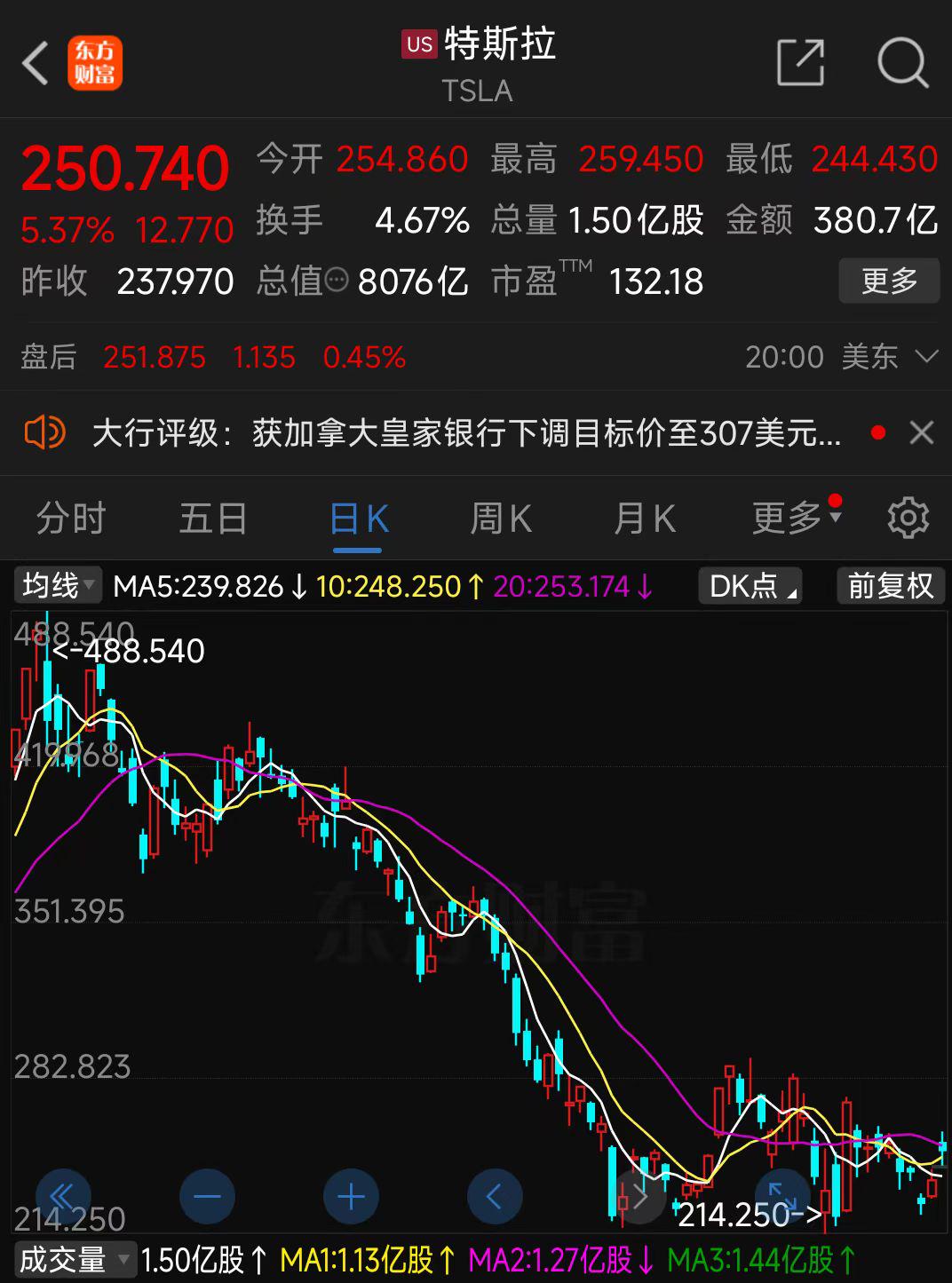Open the search magnifier
Screen dimensions: 952x1283
[902, 62]
